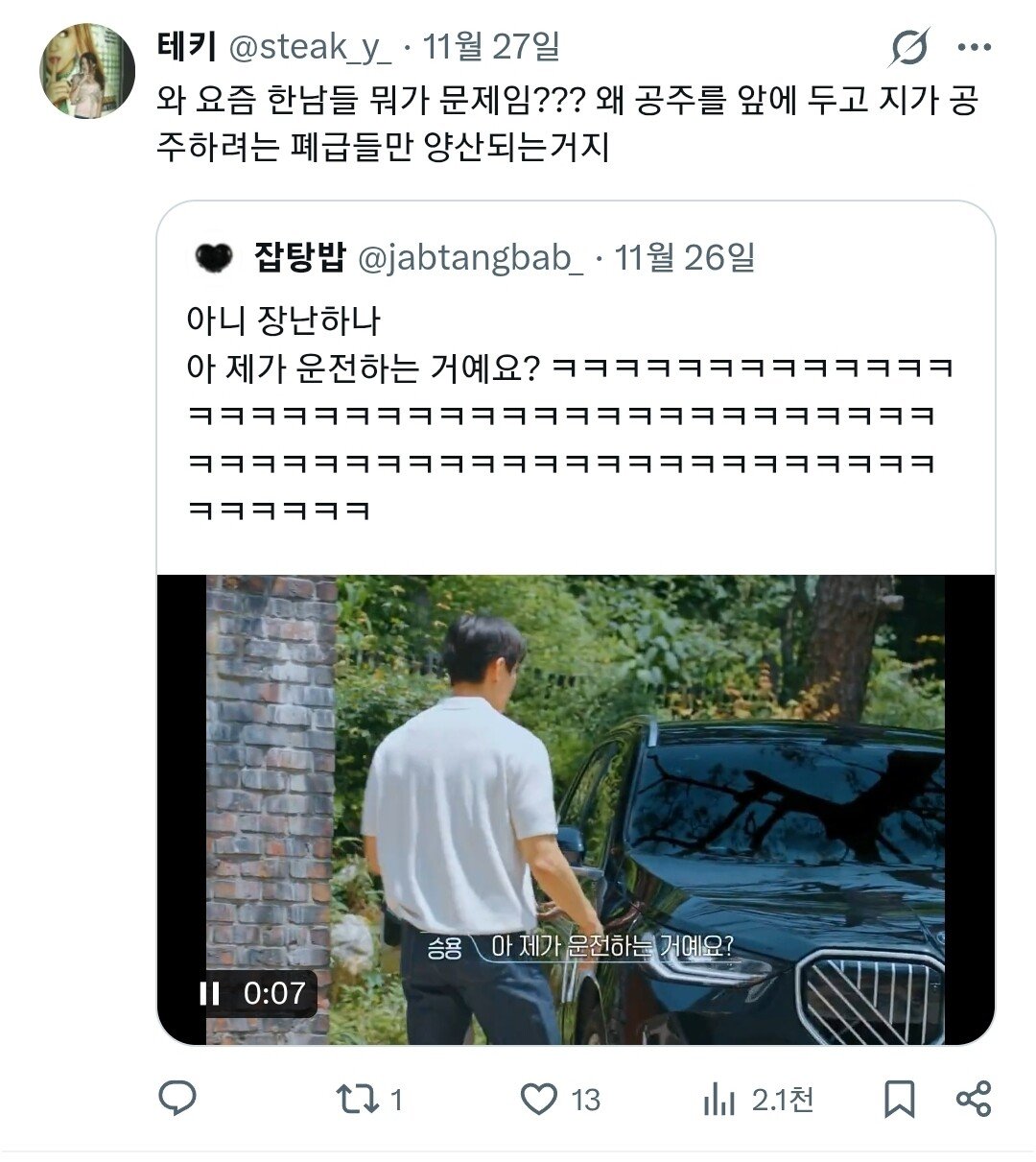Viewport: 1036px width, 1162px height.
Task: View the tweet's 2.1천 view analytics
Action: (719, 1100)
